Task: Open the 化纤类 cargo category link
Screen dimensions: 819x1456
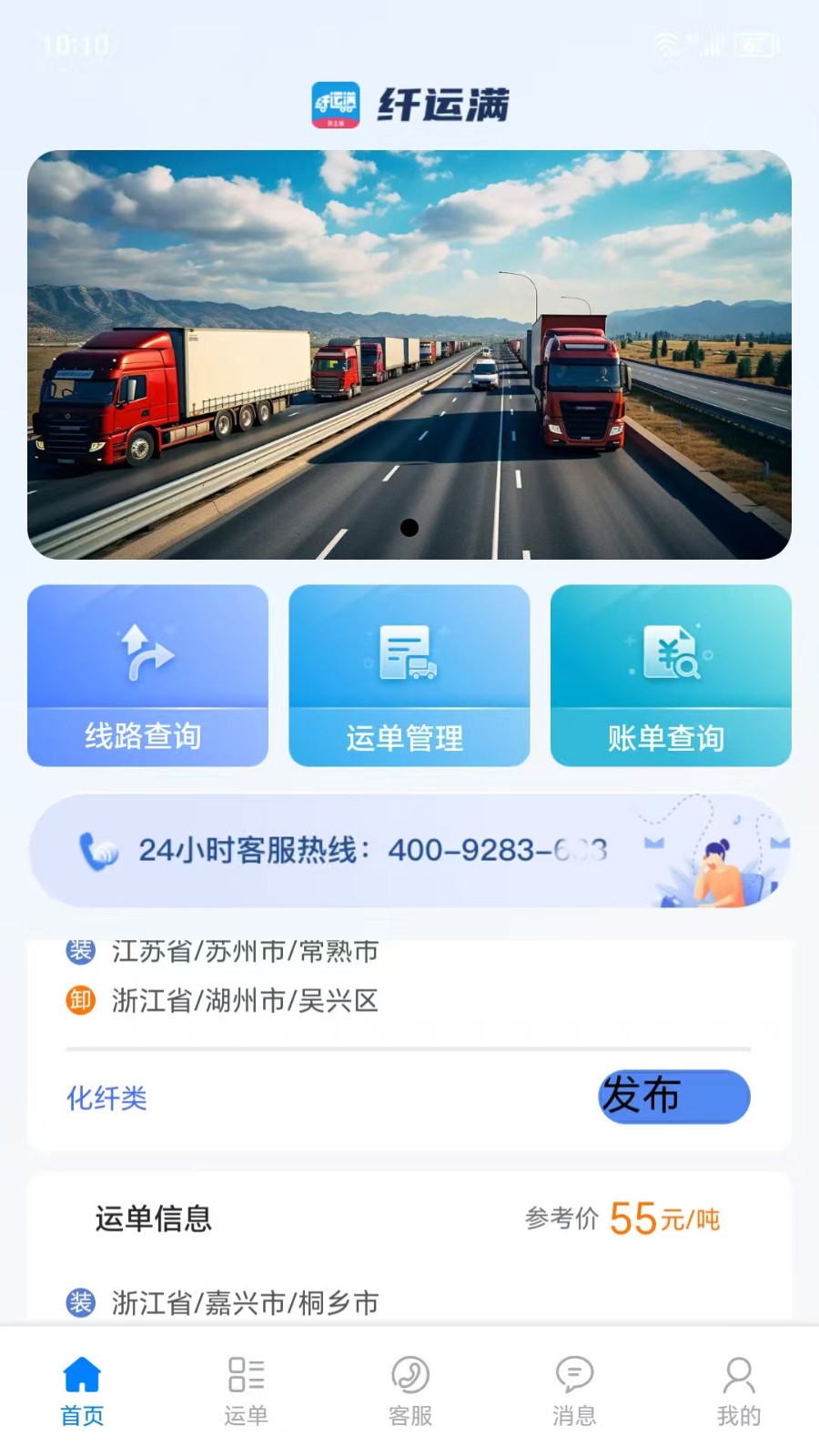Action: point(106,1098)
